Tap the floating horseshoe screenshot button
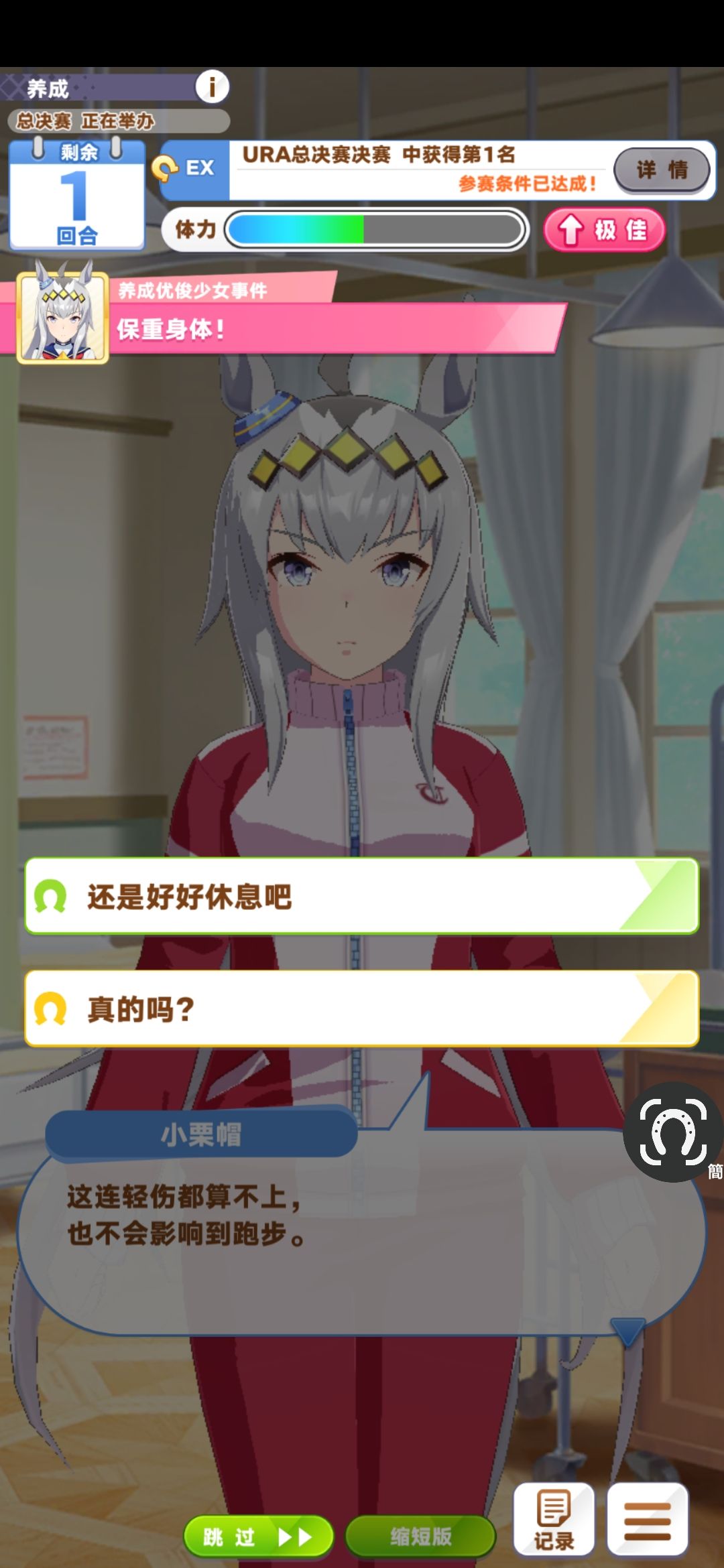The width and height of the screenshot is (724, 1568). [673, 1132]
